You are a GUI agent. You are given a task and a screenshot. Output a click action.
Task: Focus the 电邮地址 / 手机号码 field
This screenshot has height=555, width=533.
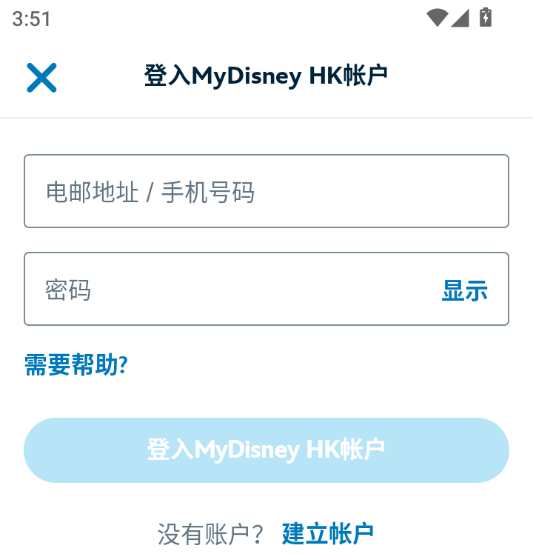266,191
